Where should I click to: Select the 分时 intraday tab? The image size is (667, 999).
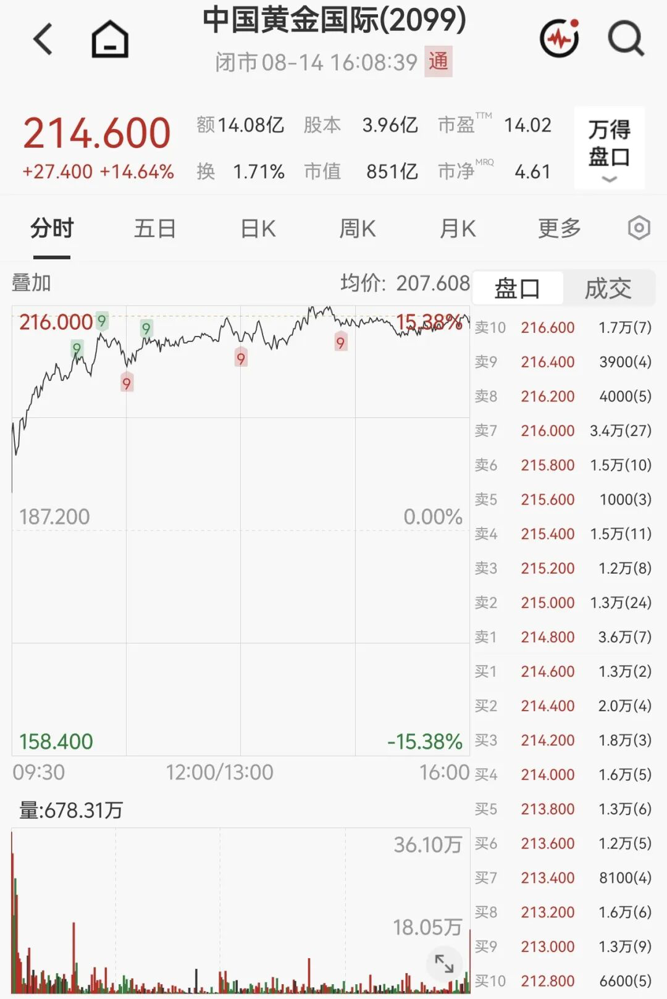52,228
